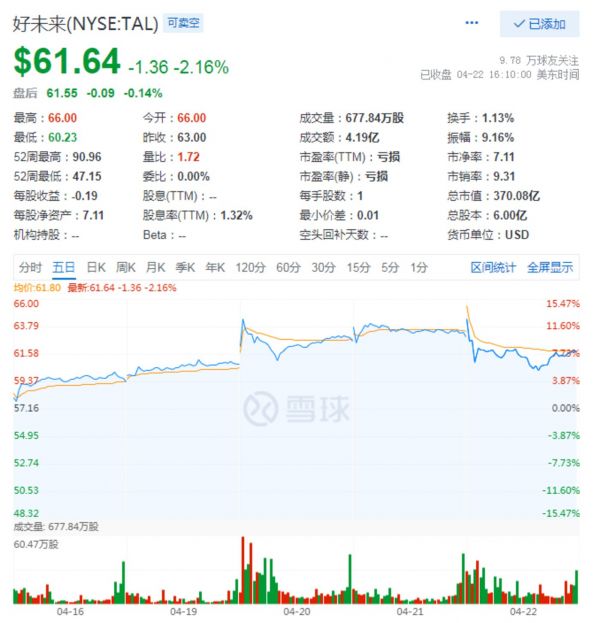Show the 15分 interval chart
600x623 pixels.
click(358, 267)
